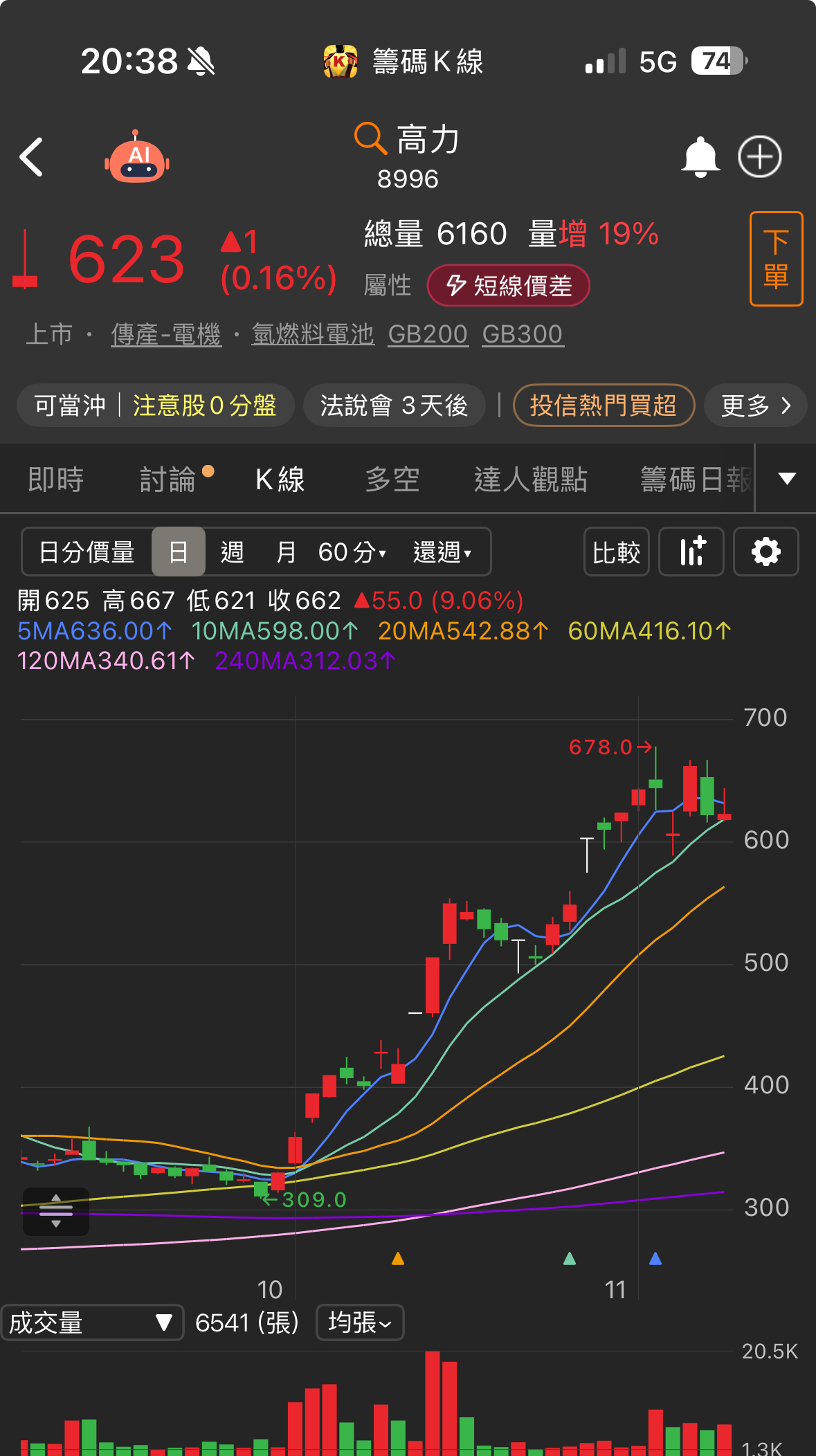
Task: Expand 更多 tags
Action: tap(755, 406)
